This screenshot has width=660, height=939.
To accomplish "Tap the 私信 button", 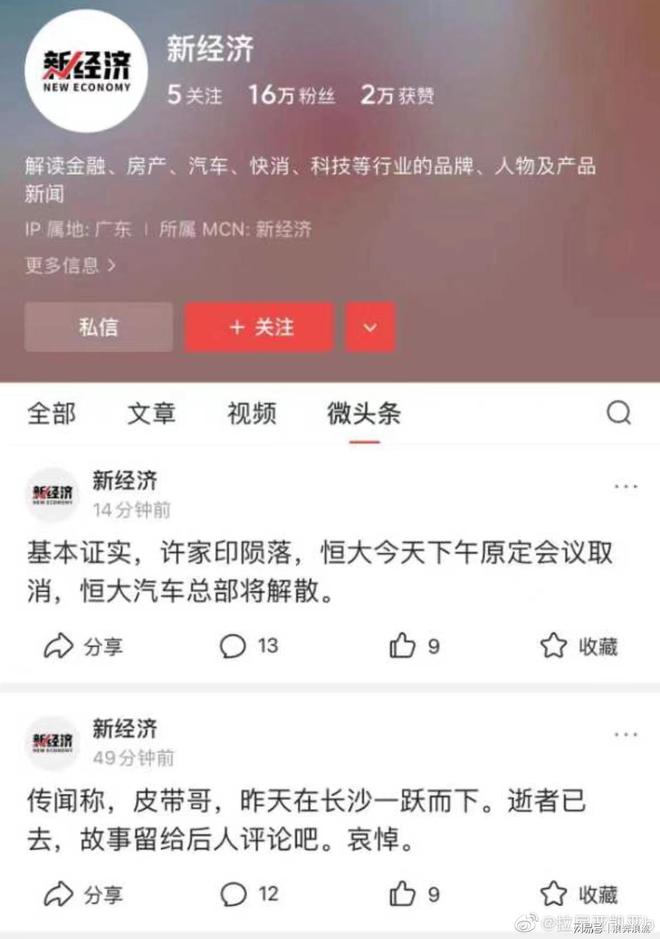I will coord(98,327).
